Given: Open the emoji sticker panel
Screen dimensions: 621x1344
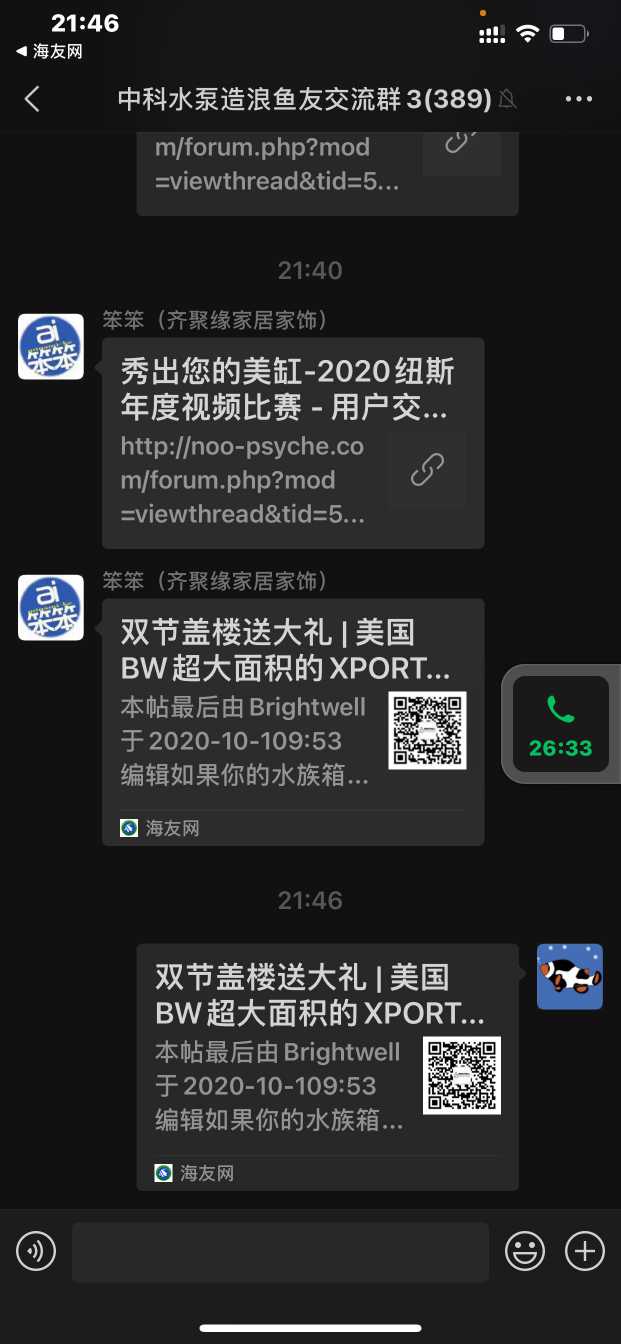Looking at the screenshot, I should click(x=525, y=1251).
